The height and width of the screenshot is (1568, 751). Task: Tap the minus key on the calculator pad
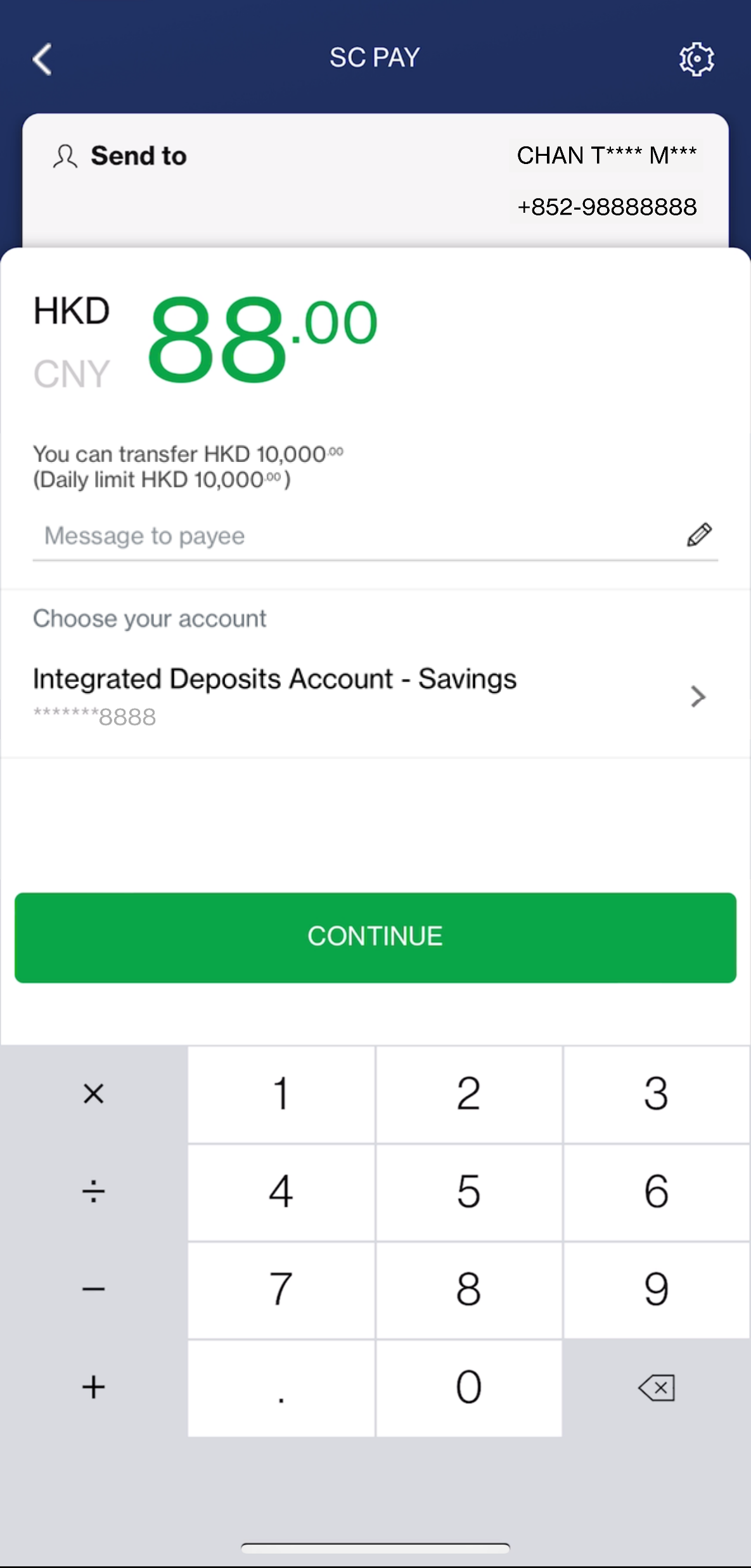point(94,1289)
